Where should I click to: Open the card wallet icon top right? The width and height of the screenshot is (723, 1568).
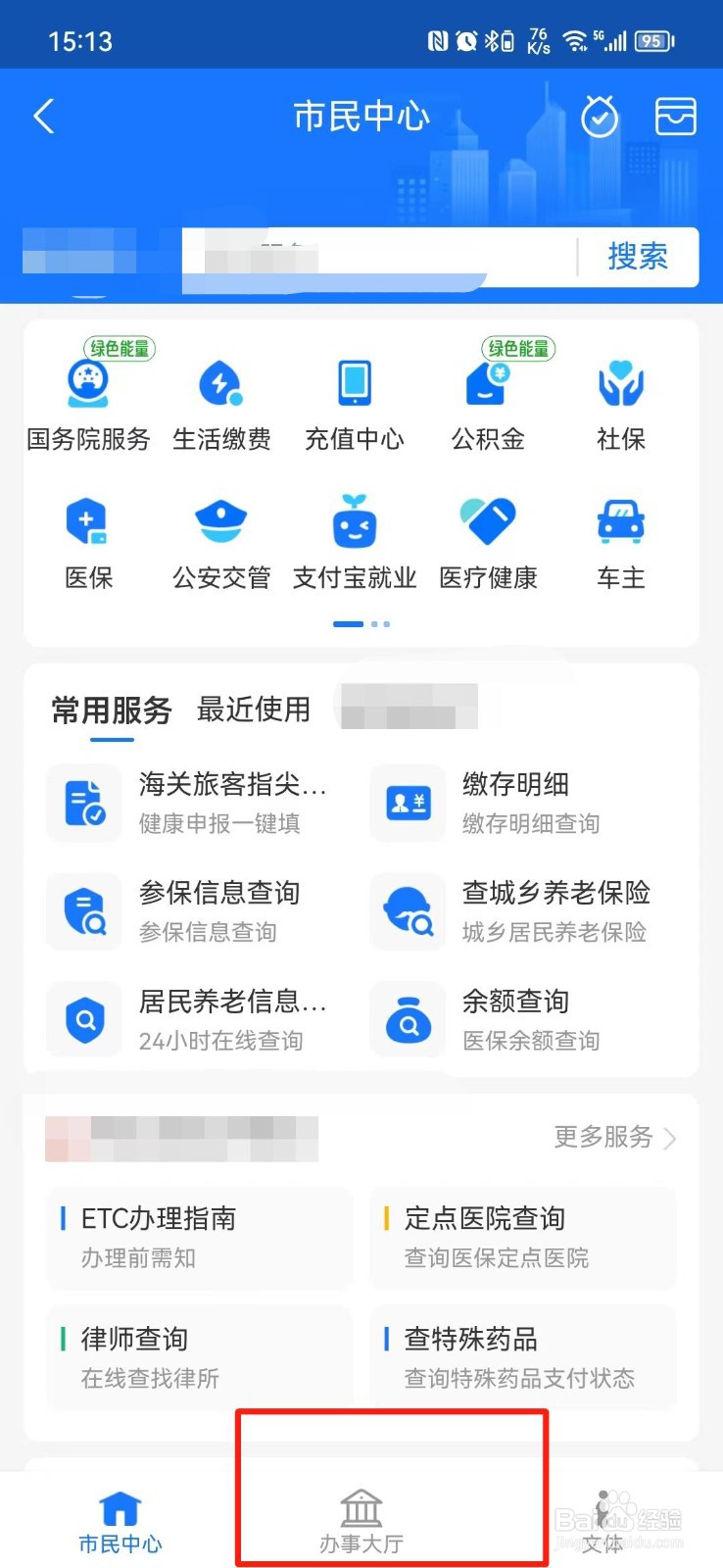tap(675, 116)
